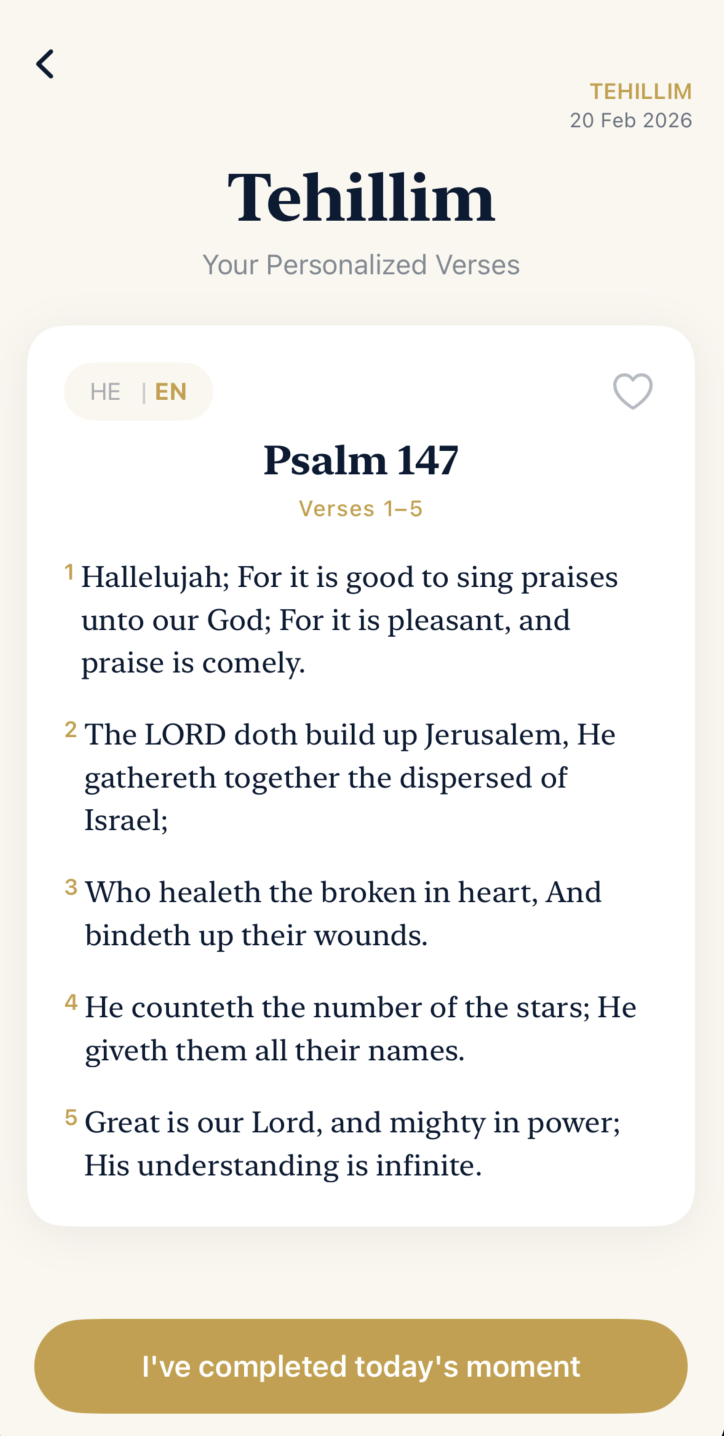This screenshot has height=1436, width=724.
Task: Tap the verse card containing Psalm 147
Action: (x=361, y=775)
